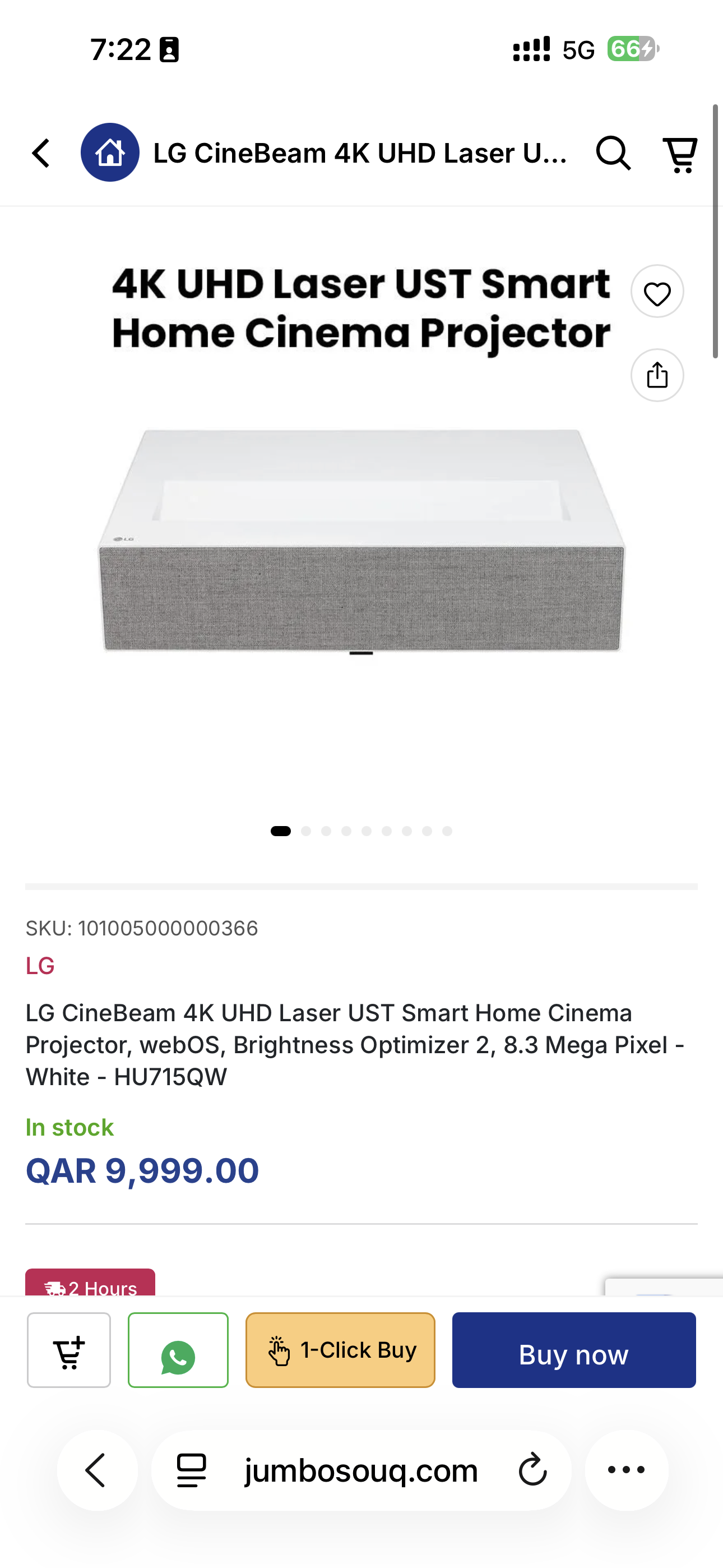Open browser more options menu
Image resolution: width=723 pixels, height=1568 pixels.
[x=627, y=1470]
